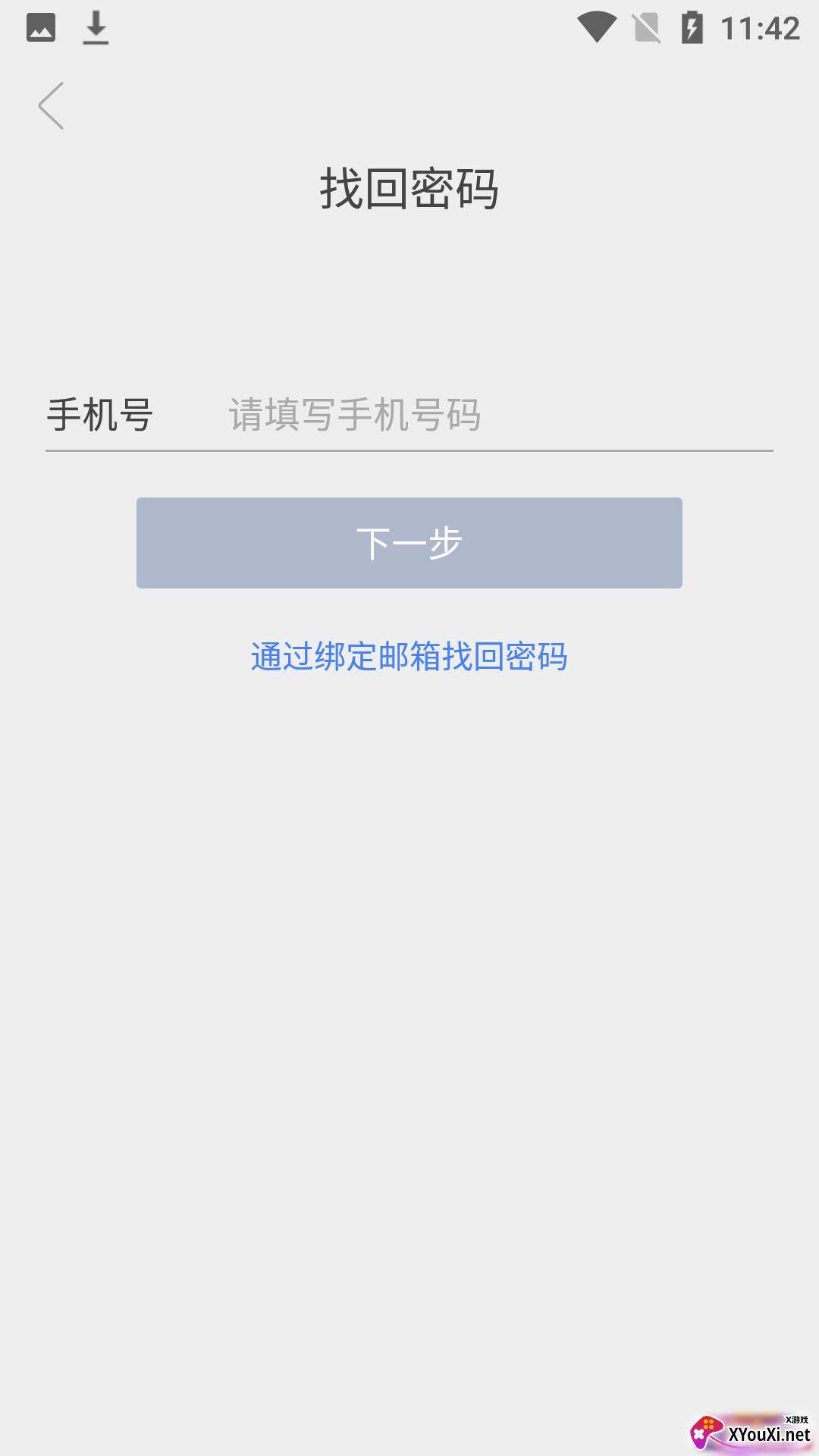Go back using the top-left arrow
819x1456 pixels.
(51, 105)
